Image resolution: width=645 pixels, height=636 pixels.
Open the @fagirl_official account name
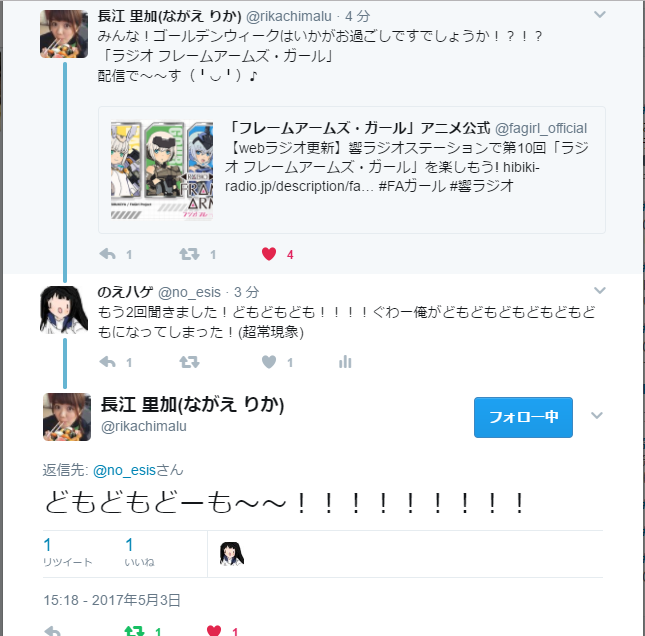(541, 128)
